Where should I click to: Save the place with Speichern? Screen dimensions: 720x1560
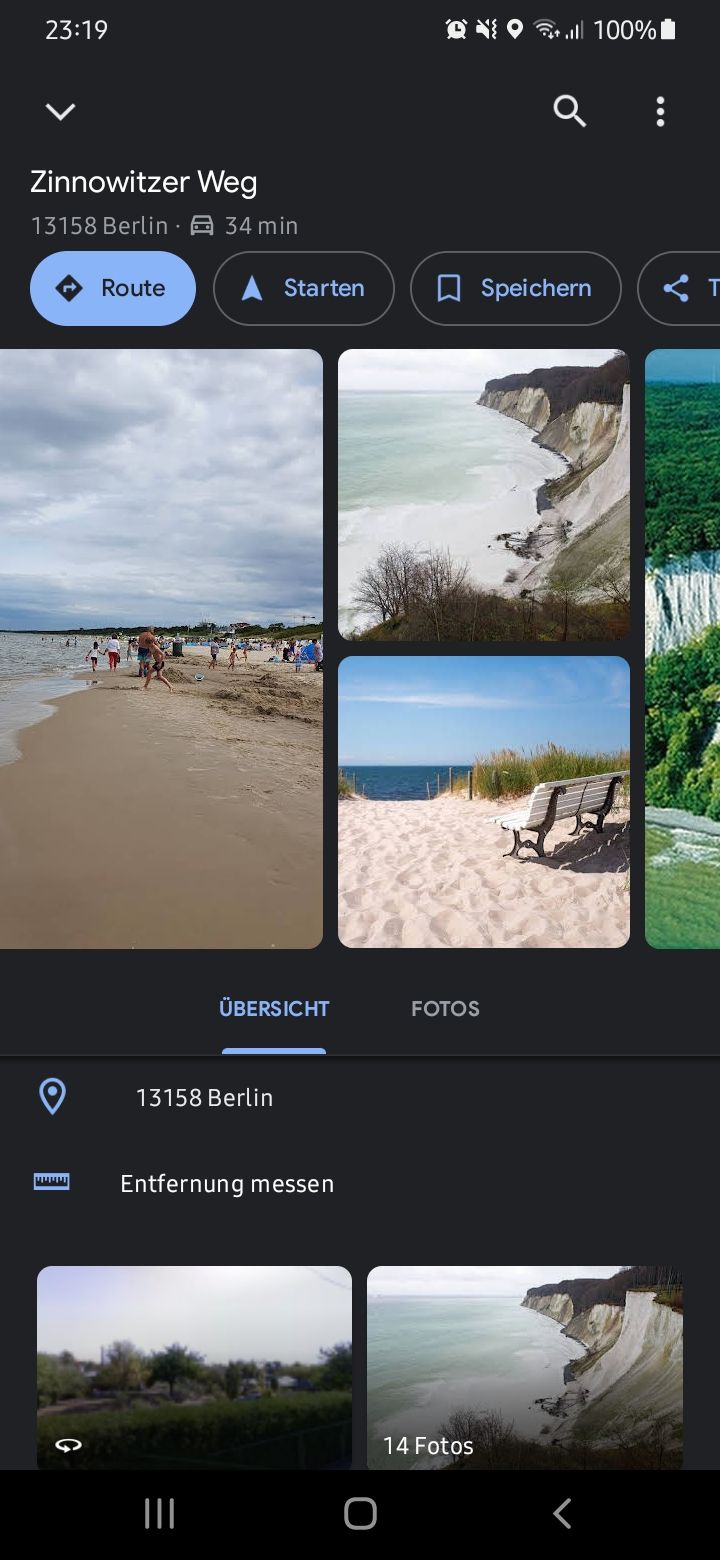coord(516,288)
